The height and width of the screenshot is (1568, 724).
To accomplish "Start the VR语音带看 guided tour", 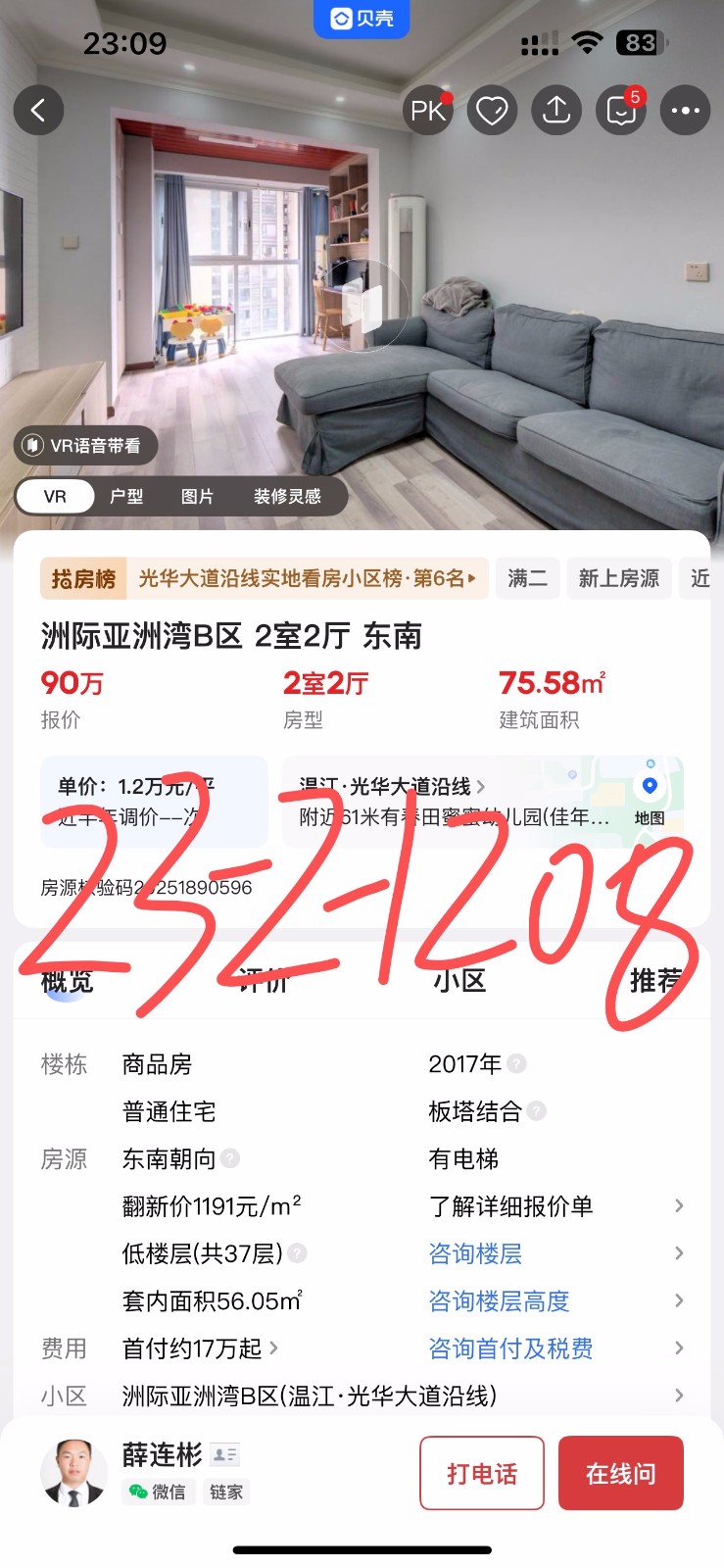I will click(85, 446).
